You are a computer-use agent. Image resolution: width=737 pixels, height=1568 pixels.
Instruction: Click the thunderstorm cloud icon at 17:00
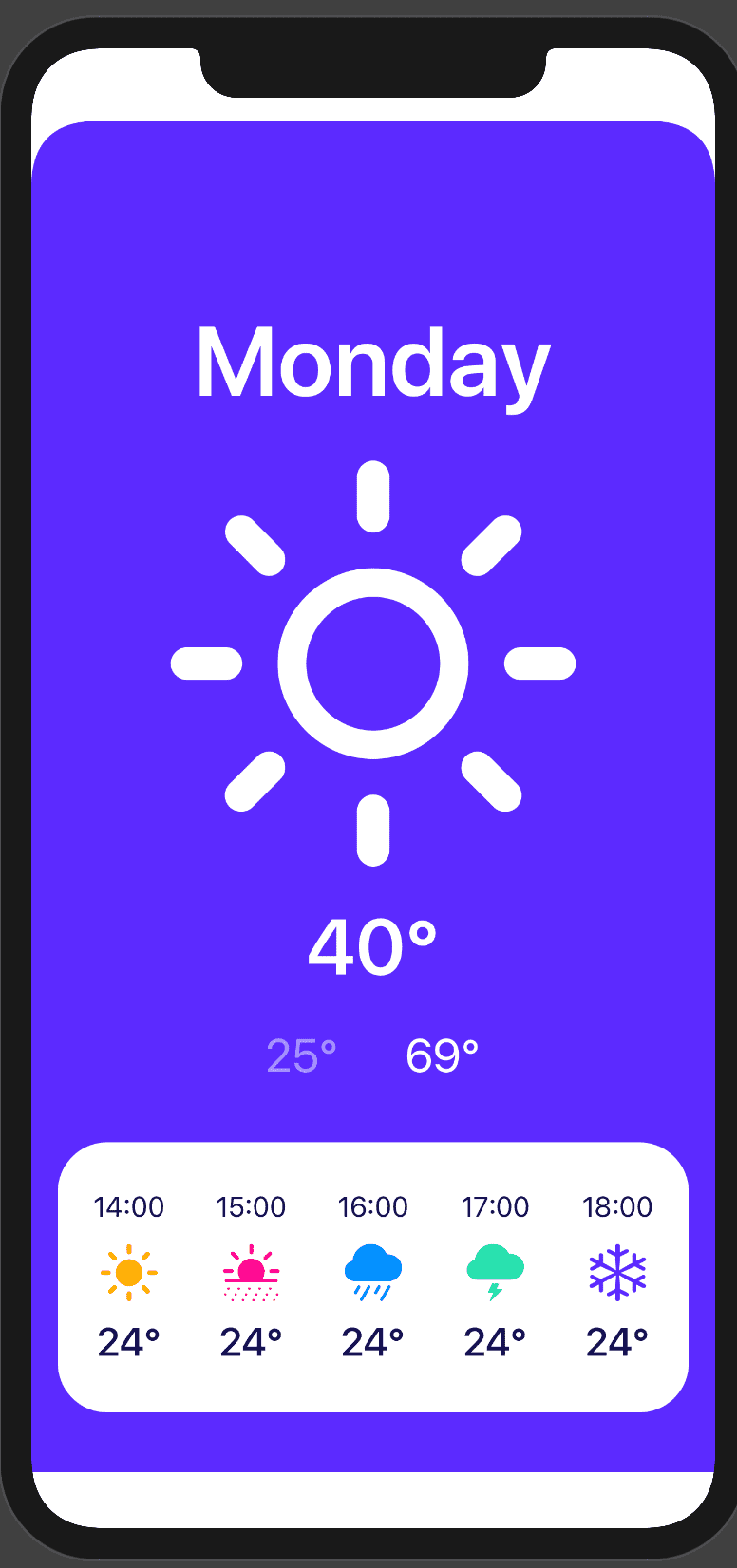pyautogui.click(x=494, y=1271)
